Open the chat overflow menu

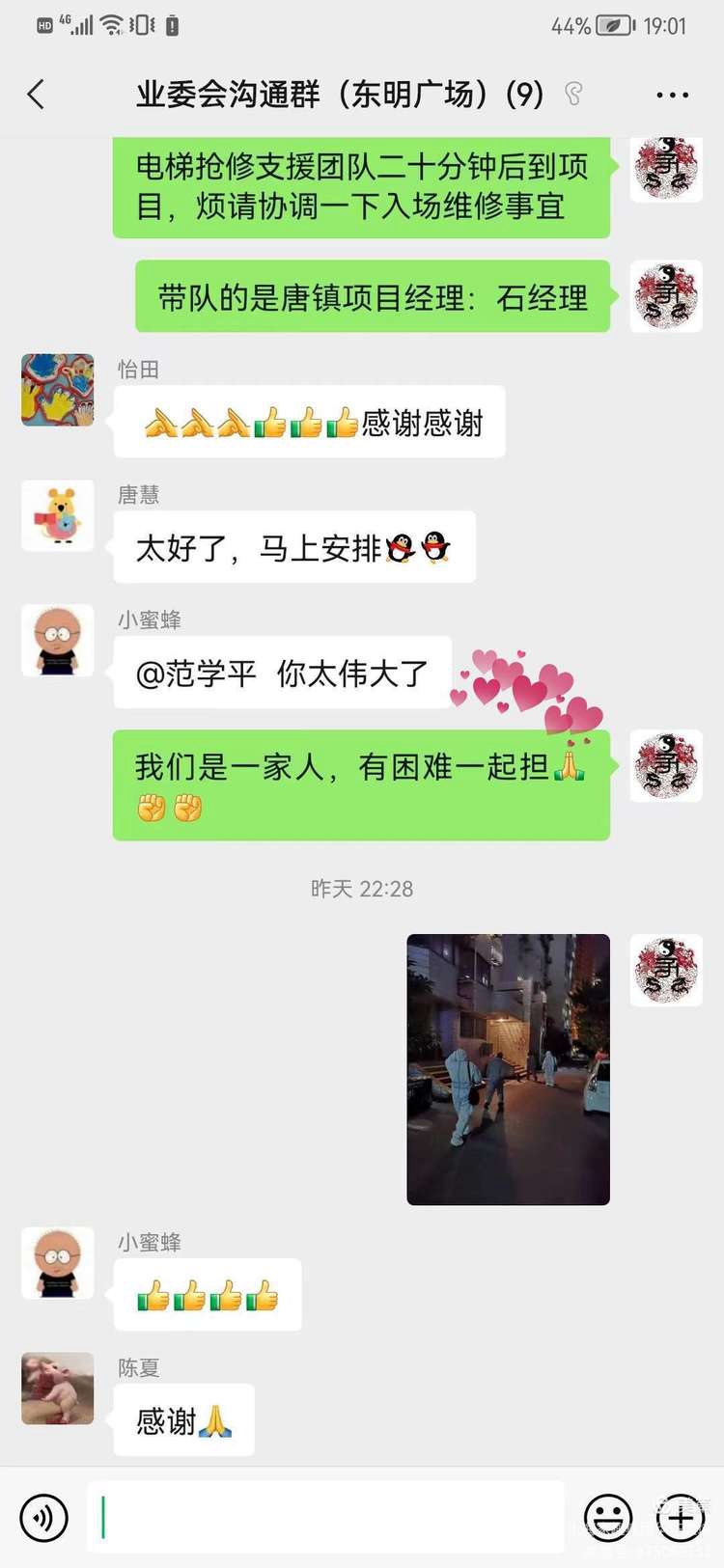point(672,95)
